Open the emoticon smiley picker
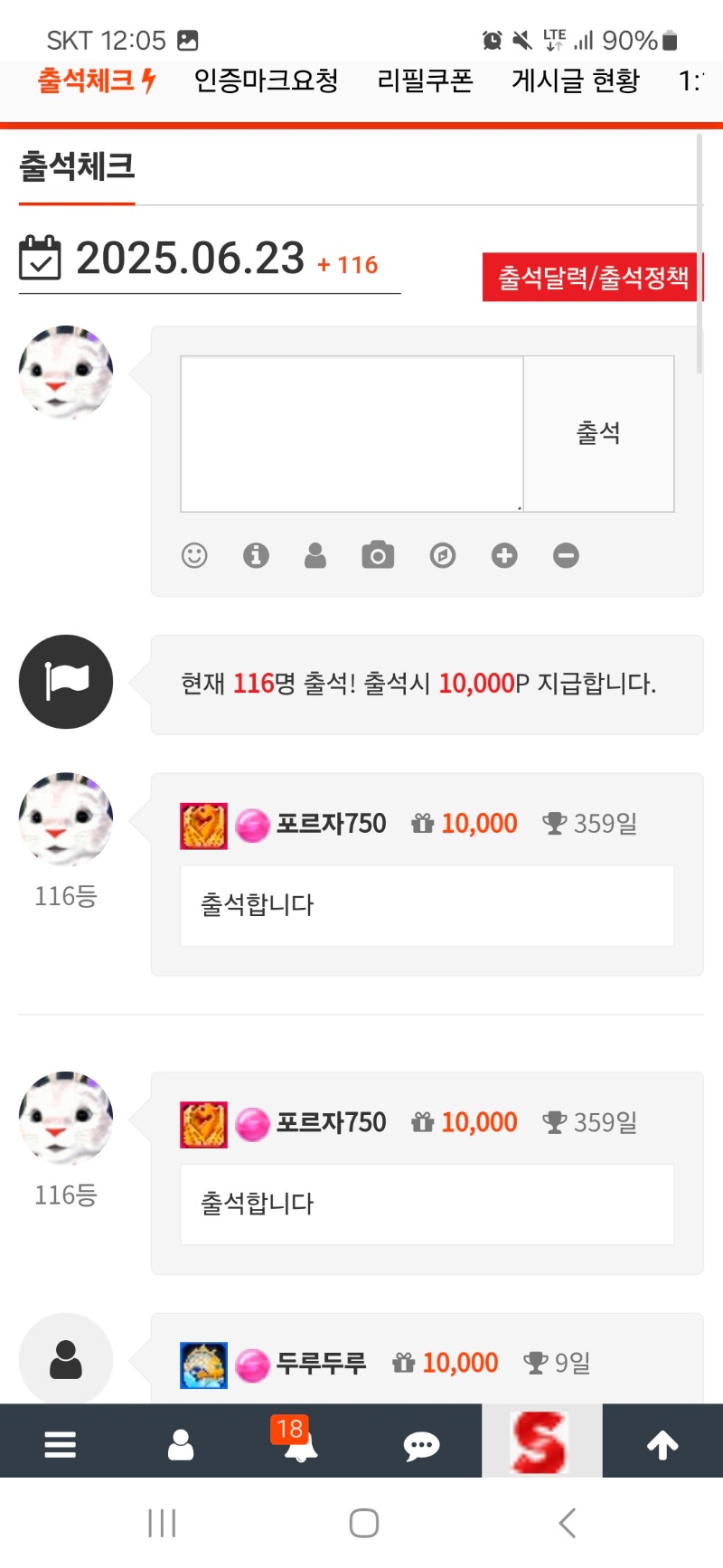The height and width of the screenshot is (1568, 723). point(194,555)
